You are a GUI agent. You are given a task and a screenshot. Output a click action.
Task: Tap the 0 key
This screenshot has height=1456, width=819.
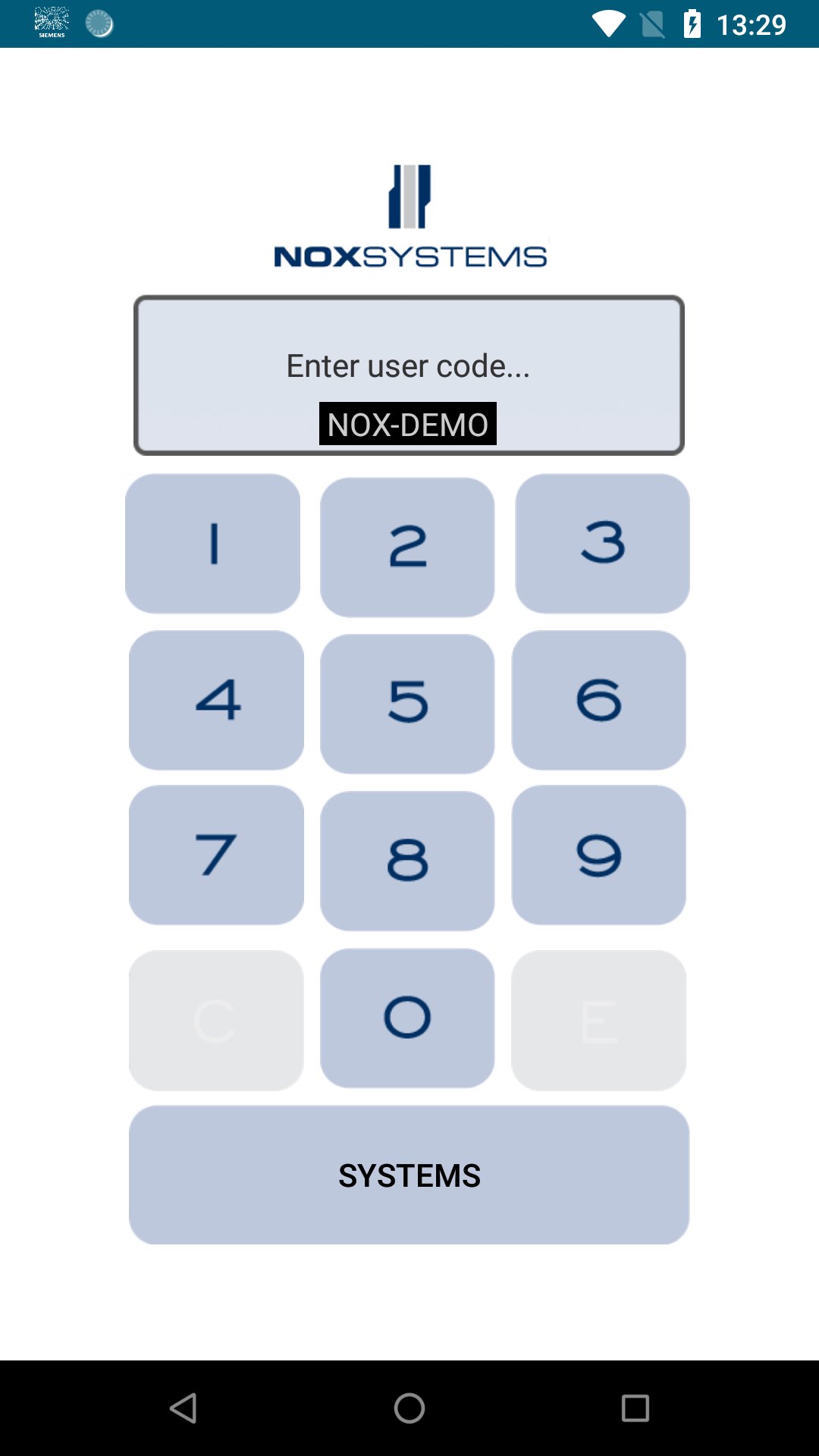(407, 1018)
